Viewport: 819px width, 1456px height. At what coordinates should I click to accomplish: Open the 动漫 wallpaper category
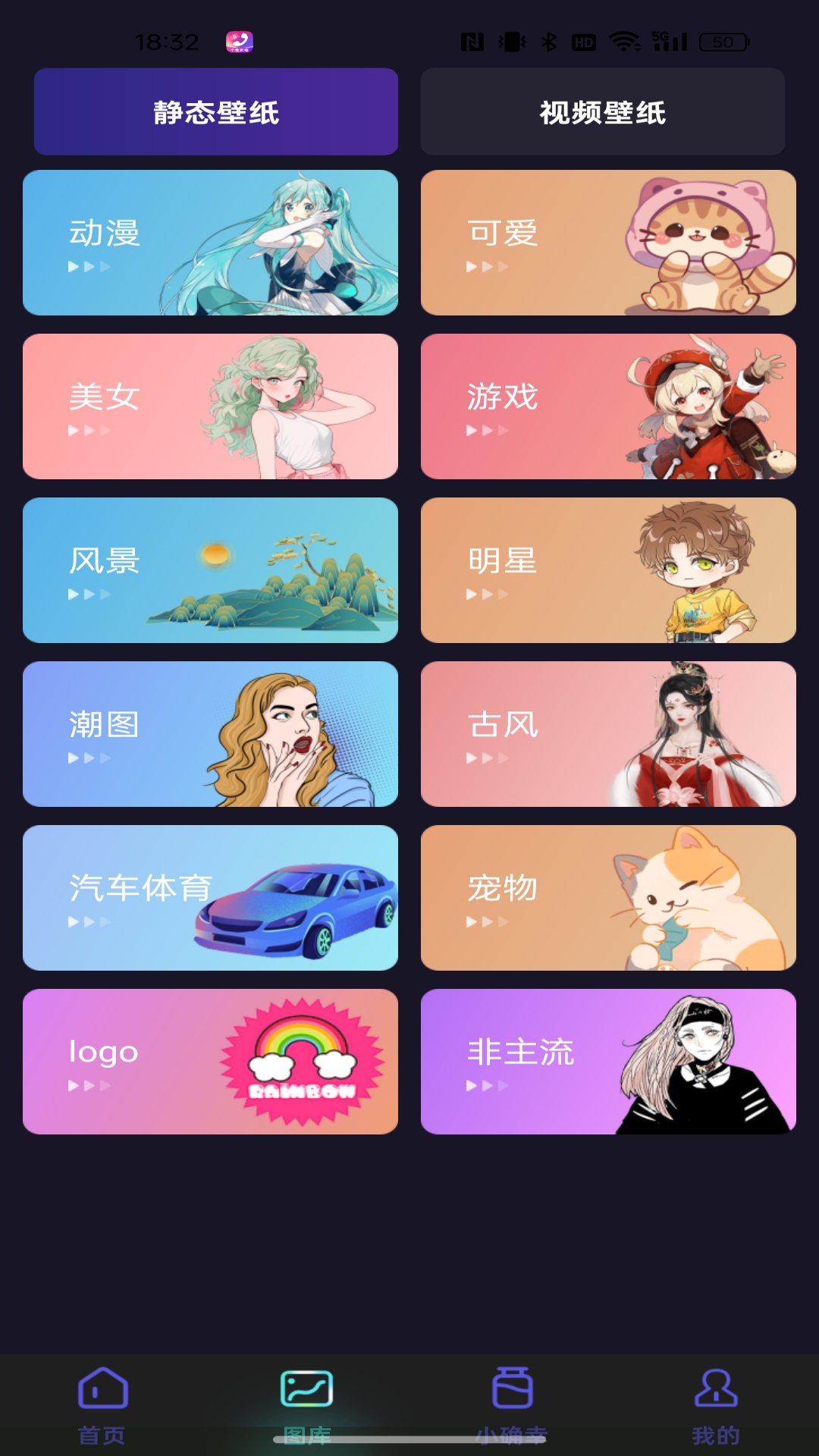pos(210,243)
